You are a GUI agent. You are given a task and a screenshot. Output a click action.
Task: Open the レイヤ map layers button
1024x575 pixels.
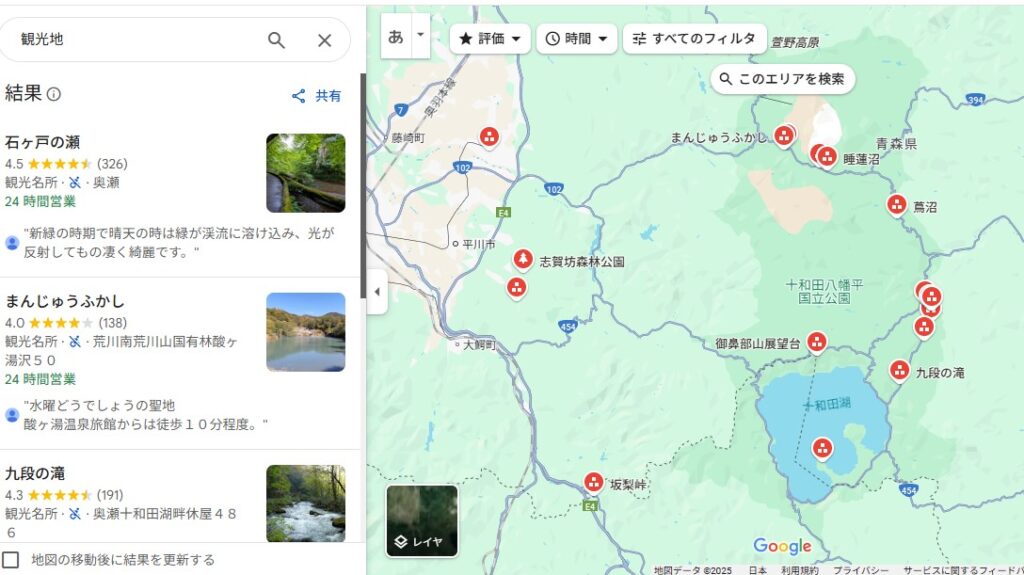422,520
